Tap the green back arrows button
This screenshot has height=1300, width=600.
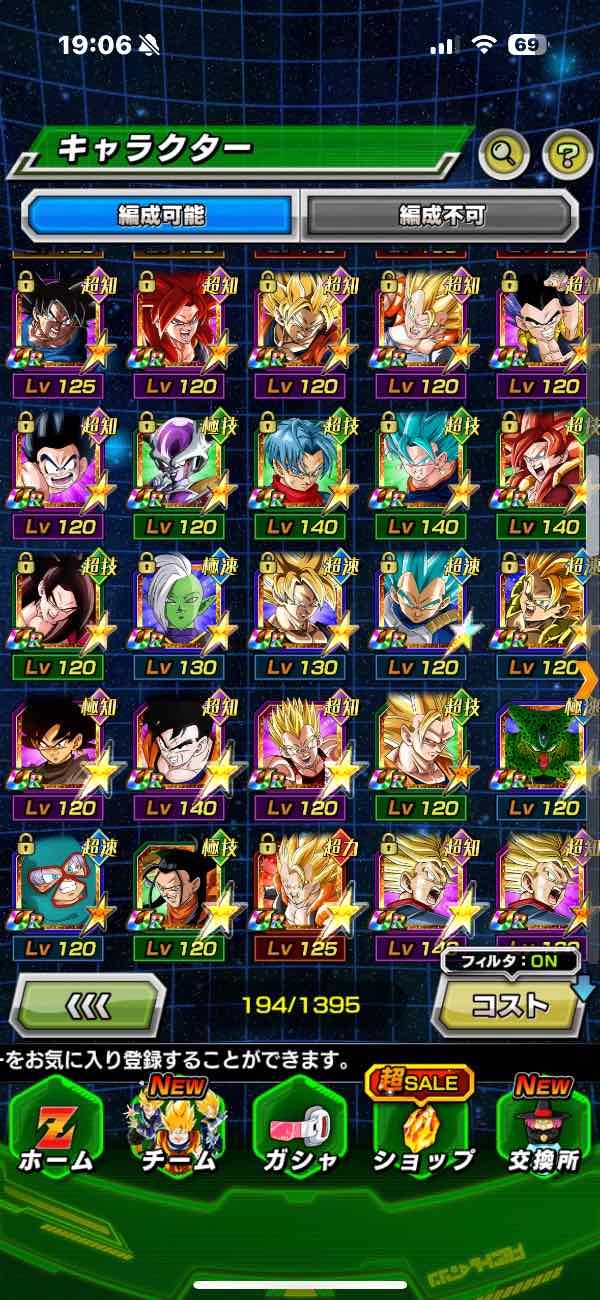point(88,1004)
